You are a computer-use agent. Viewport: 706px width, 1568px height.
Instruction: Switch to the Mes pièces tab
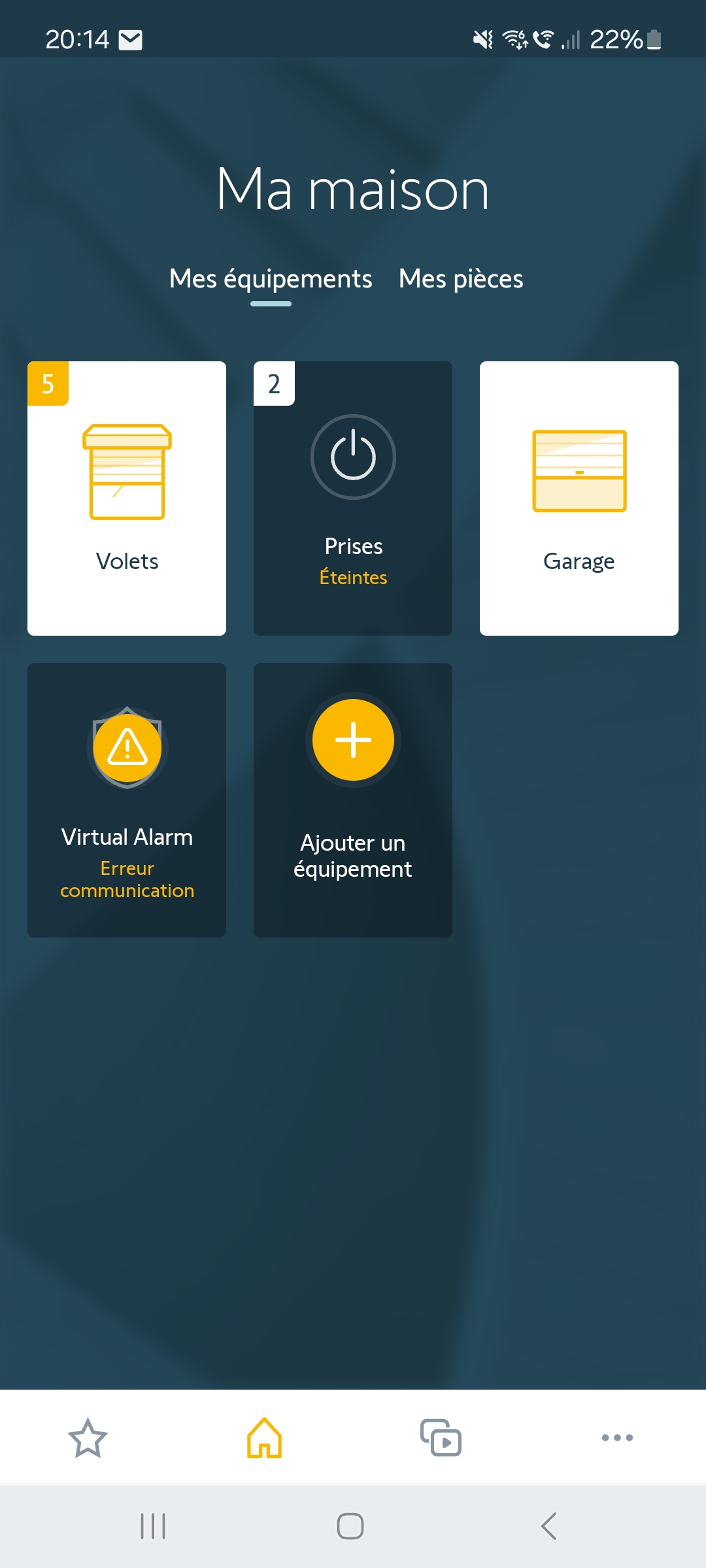click(461, 279)
